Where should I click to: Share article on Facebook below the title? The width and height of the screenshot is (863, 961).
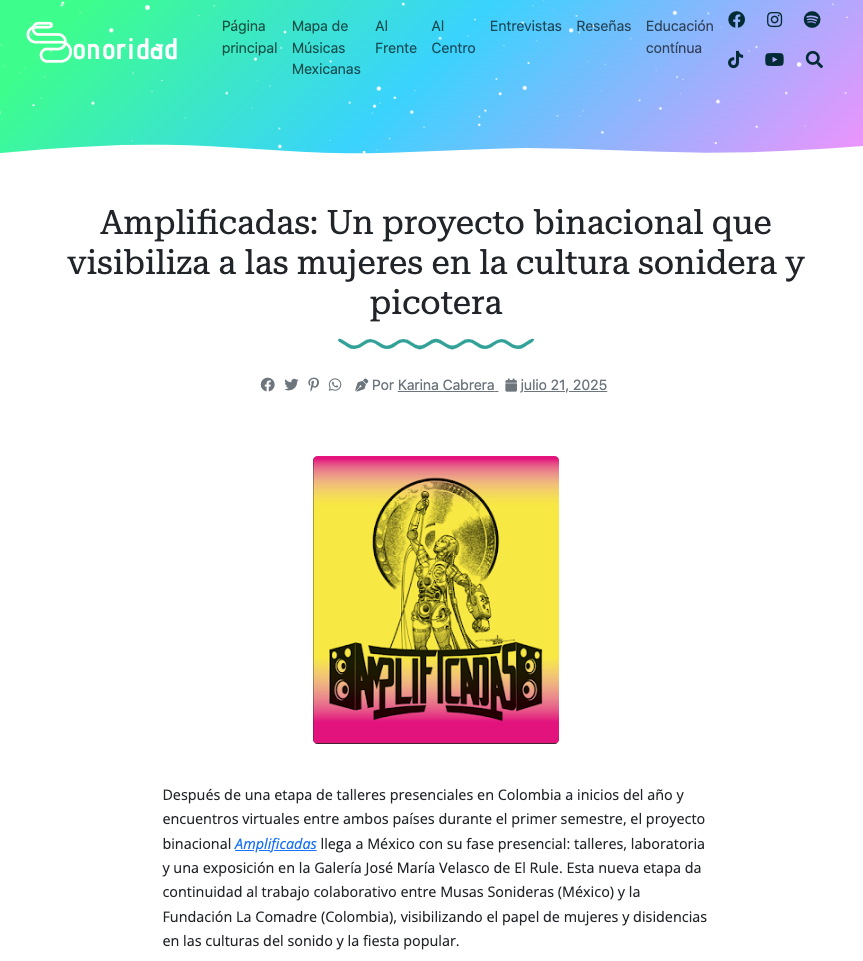[267, 385]
